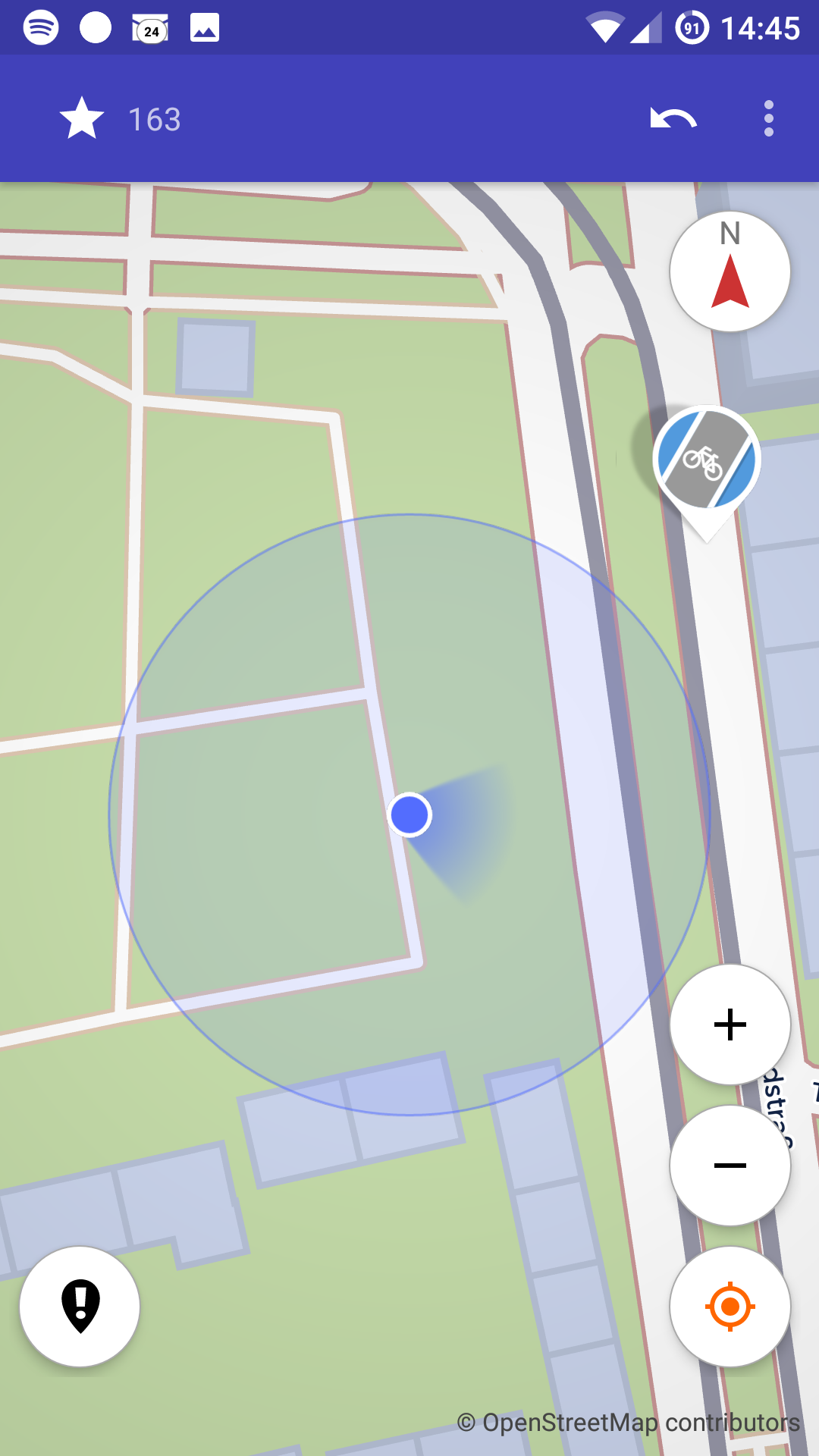
Task: Open the overflow menu
Action: coord(768,119)
